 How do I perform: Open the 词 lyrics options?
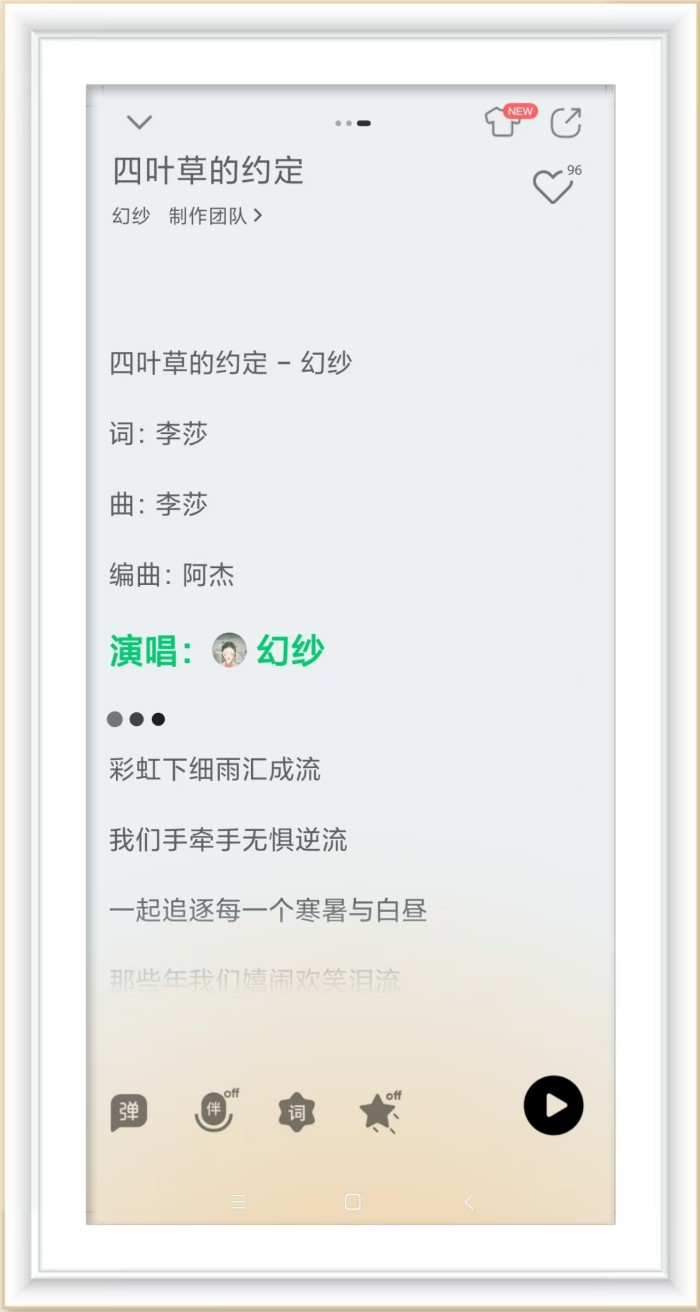(x=297, y=1112)
